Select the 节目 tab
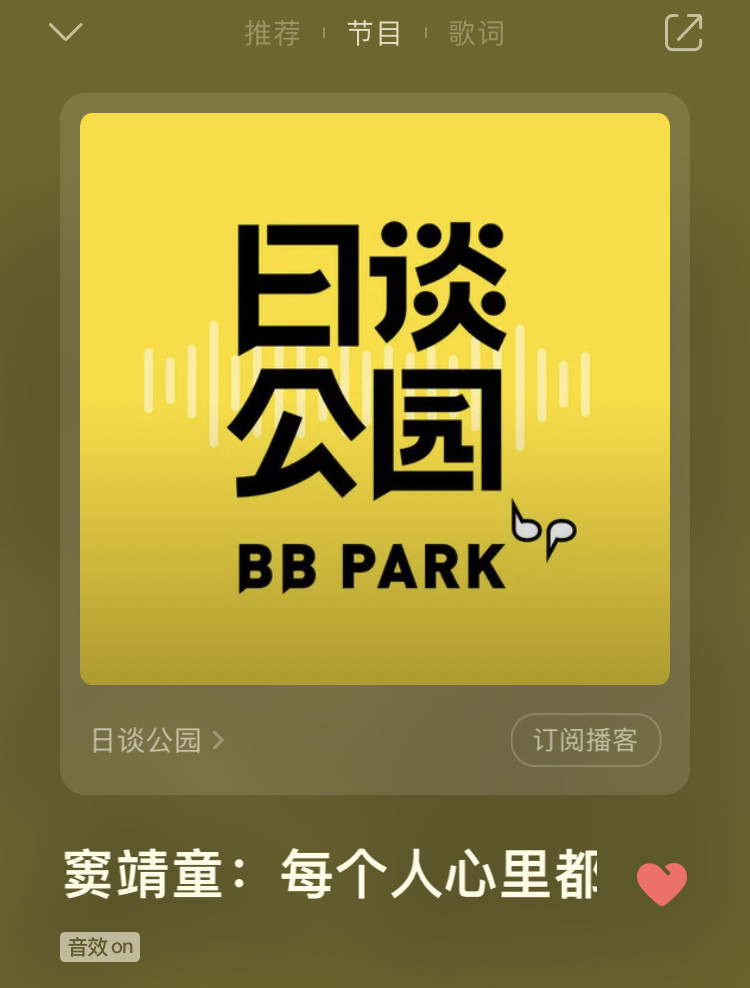Screen dimensions: 750x988 coord(375,33)
